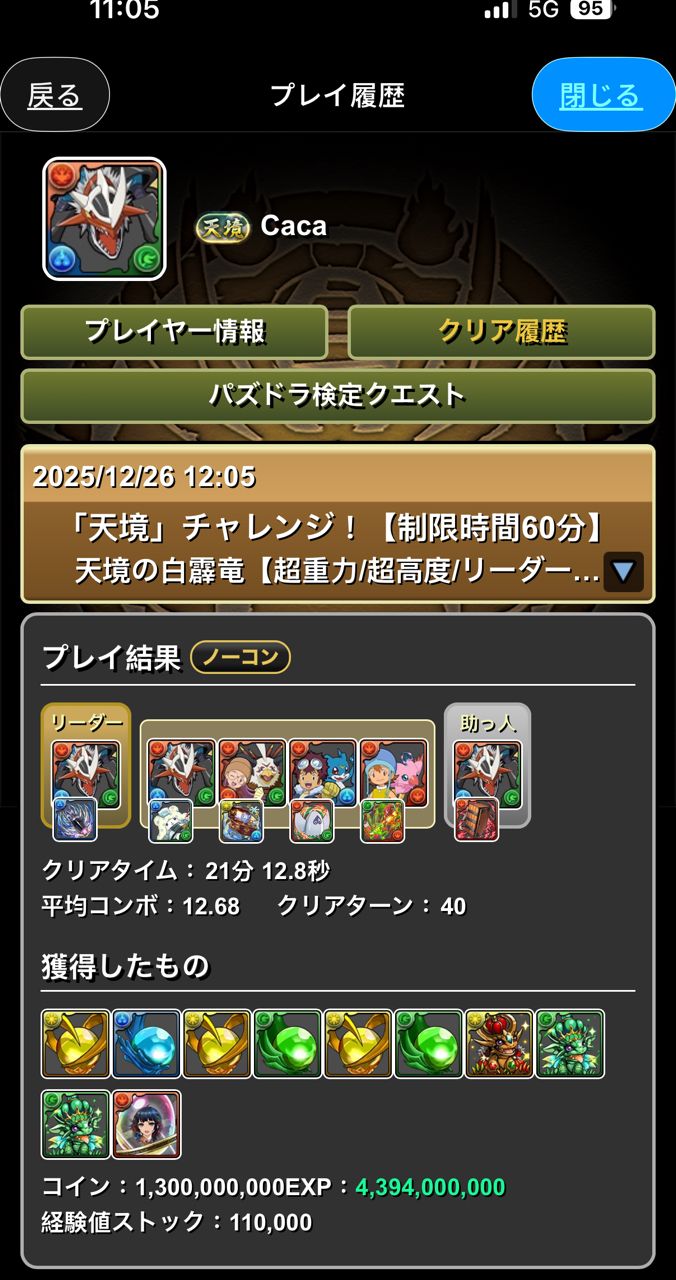The image size is (676, 1280).
Task: Inspect the リーダー monster in team
Action: tap(85, 774)
